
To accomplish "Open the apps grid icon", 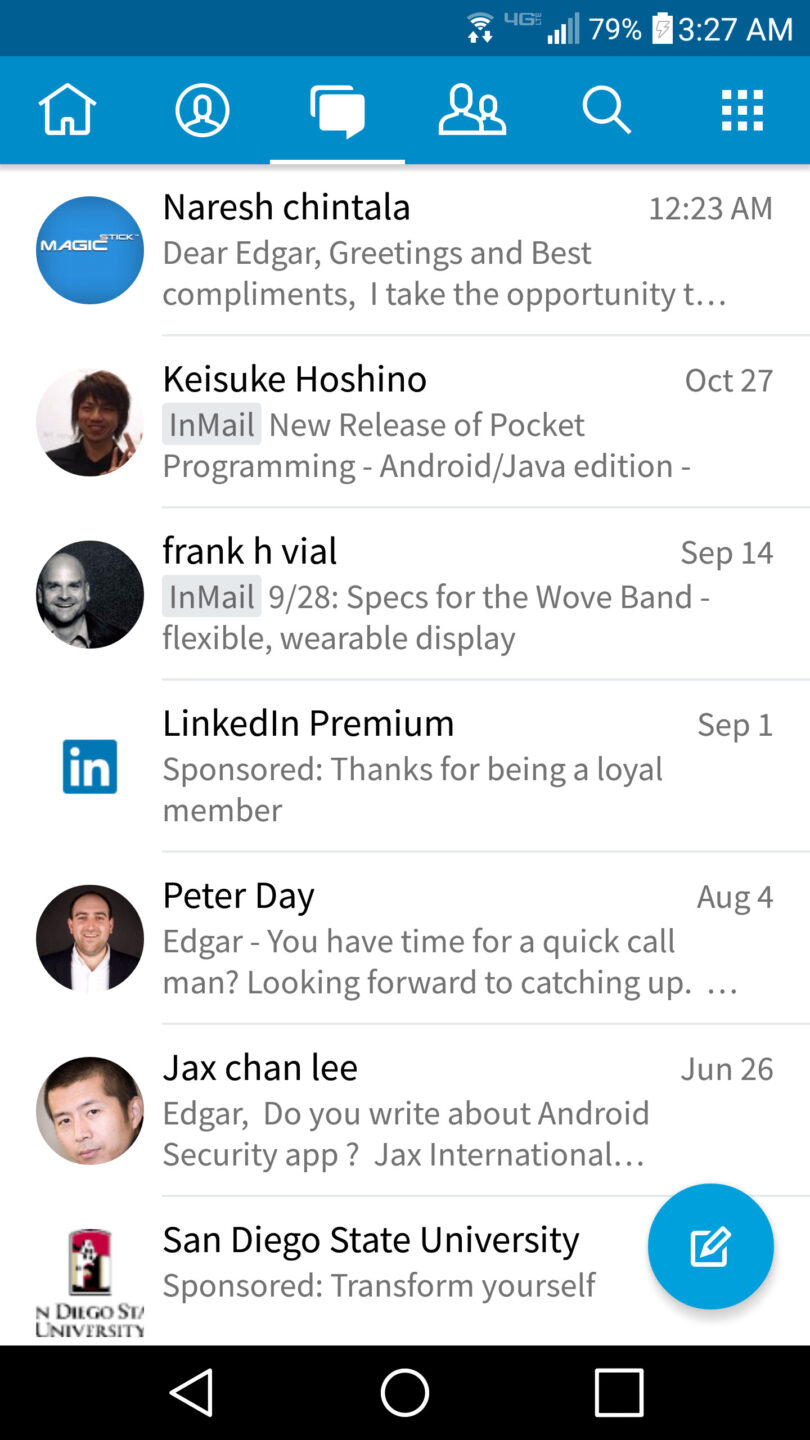I will coord(742,108).
